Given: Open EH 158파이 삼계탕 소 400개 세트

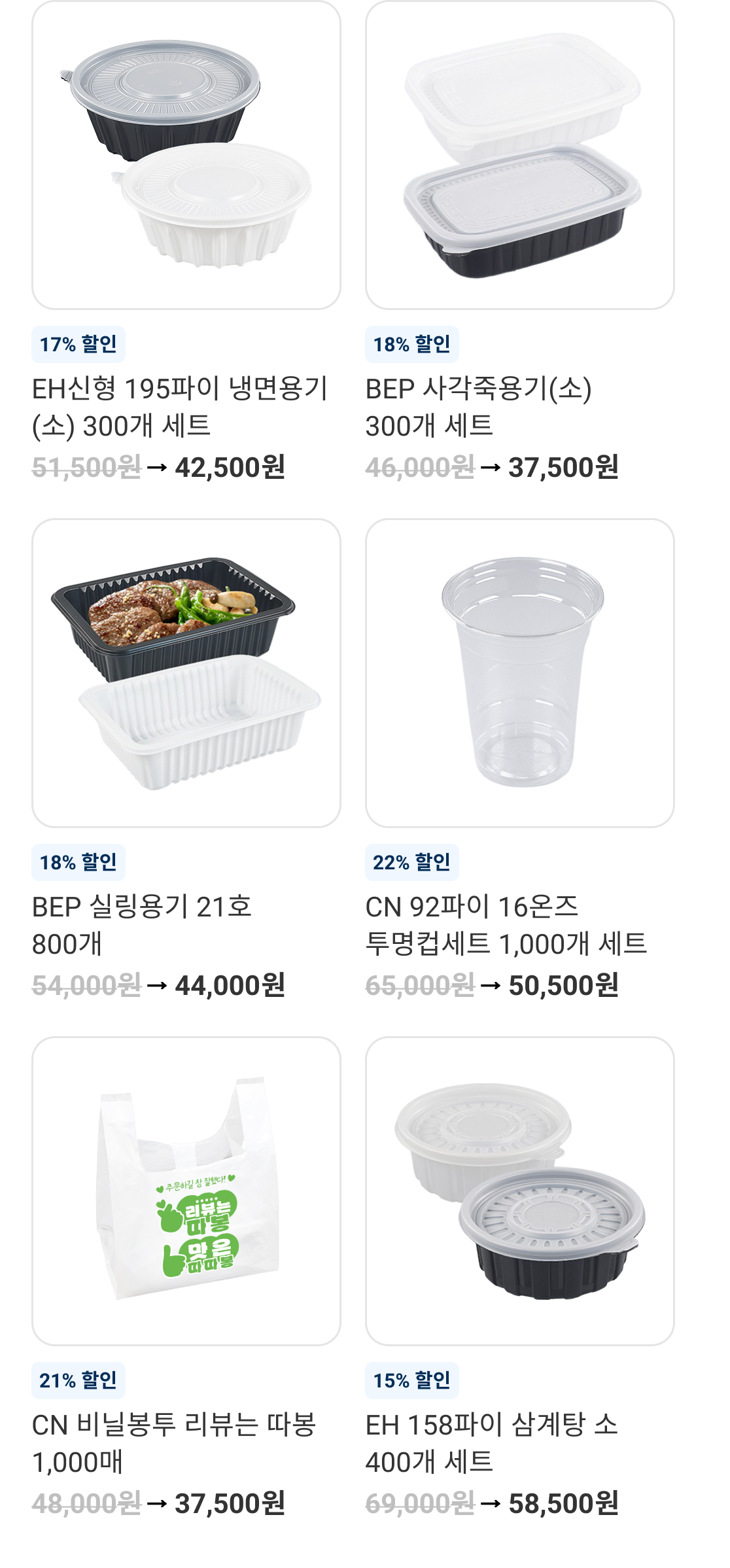Looking at the screenshot, I should pos(520,1192).
